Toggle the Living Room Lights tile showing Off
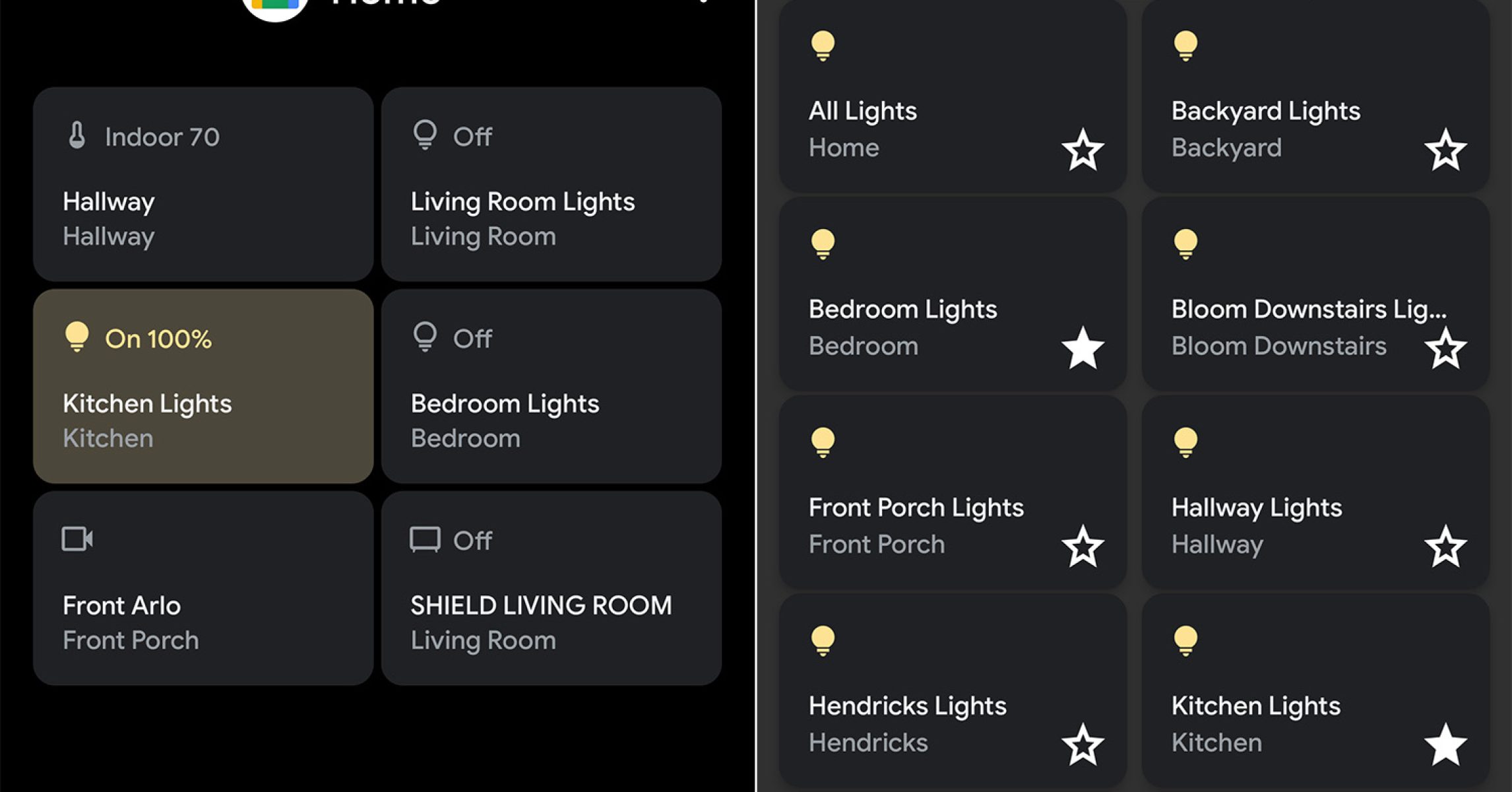1512x792 pixels. pyautogui.click(x=551, y=185)
